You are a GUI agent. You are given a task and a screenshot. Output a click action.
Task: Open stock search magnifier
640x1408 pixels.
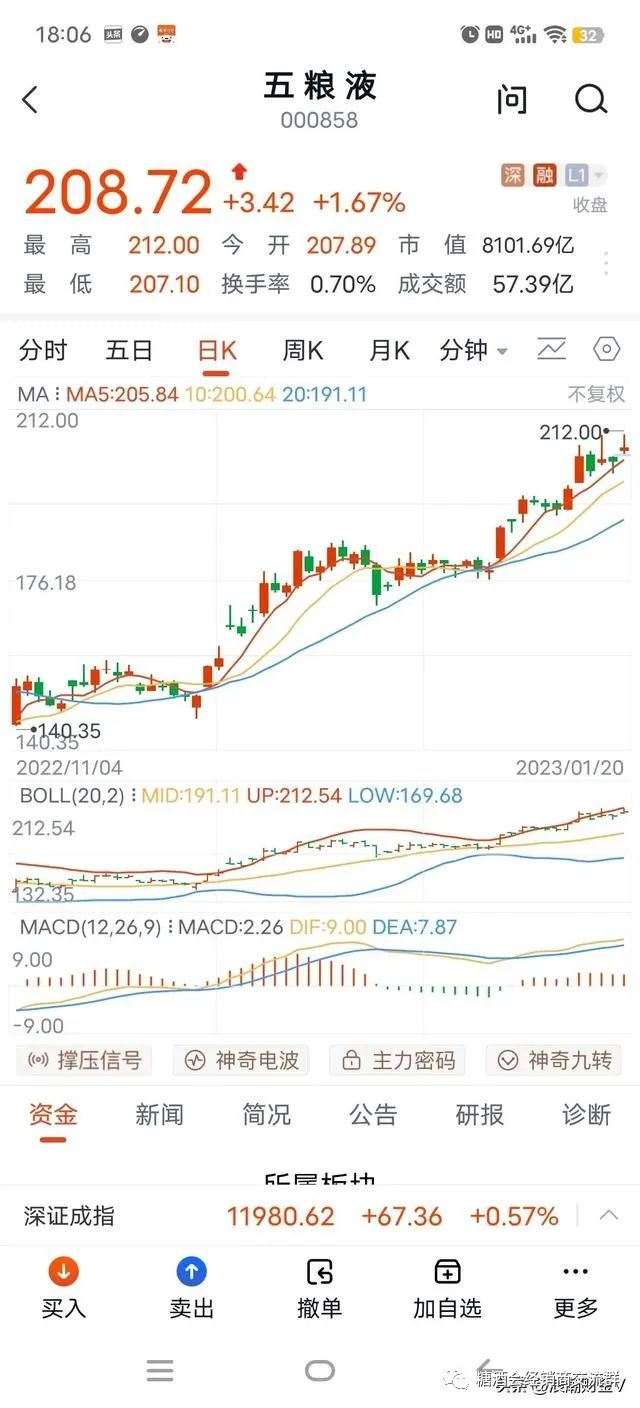[x=591, y=100]
